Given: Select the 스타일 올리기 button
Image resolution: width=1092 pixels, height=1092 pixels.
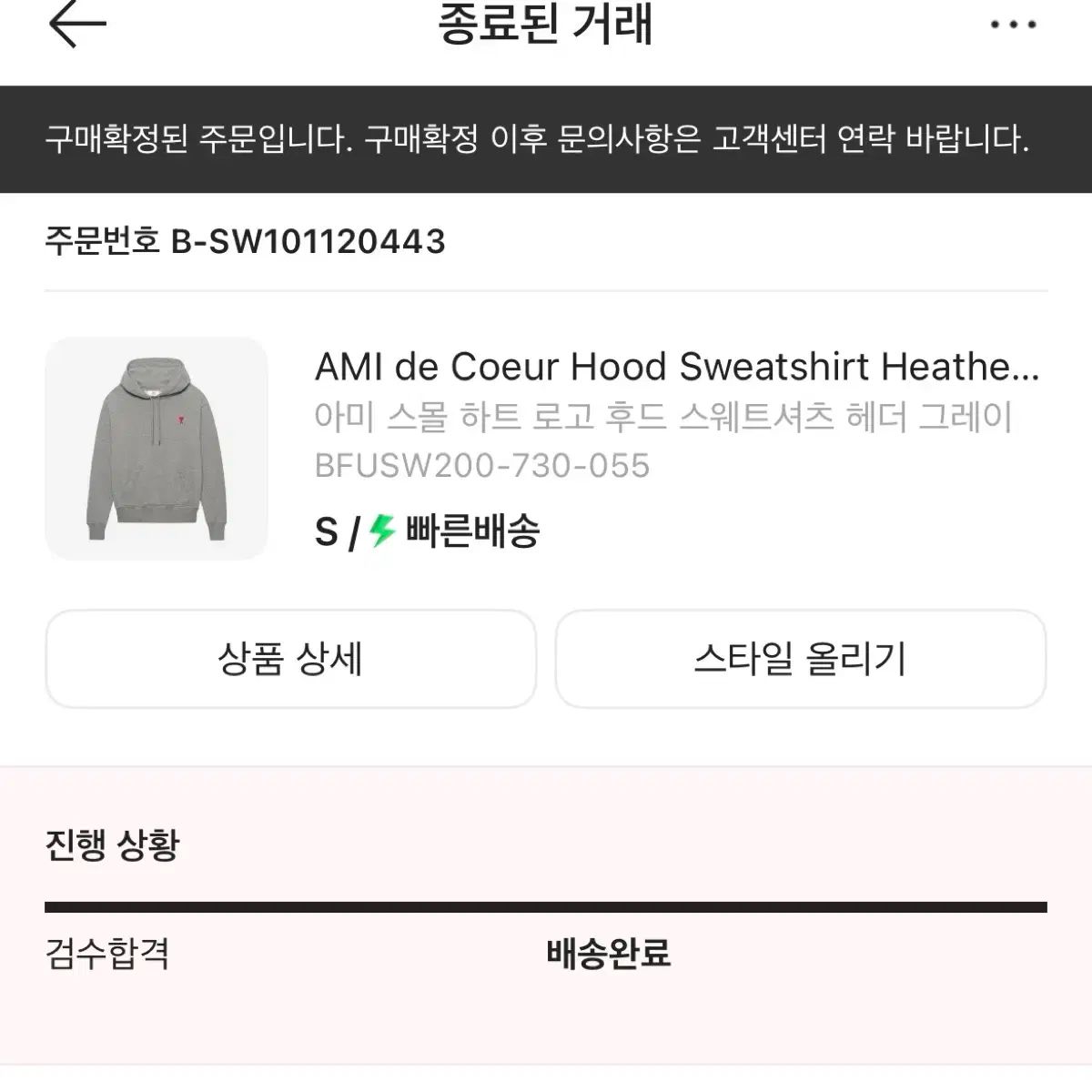Looking at the screenshot, I should pyautogui.click(x=801, y=659).
